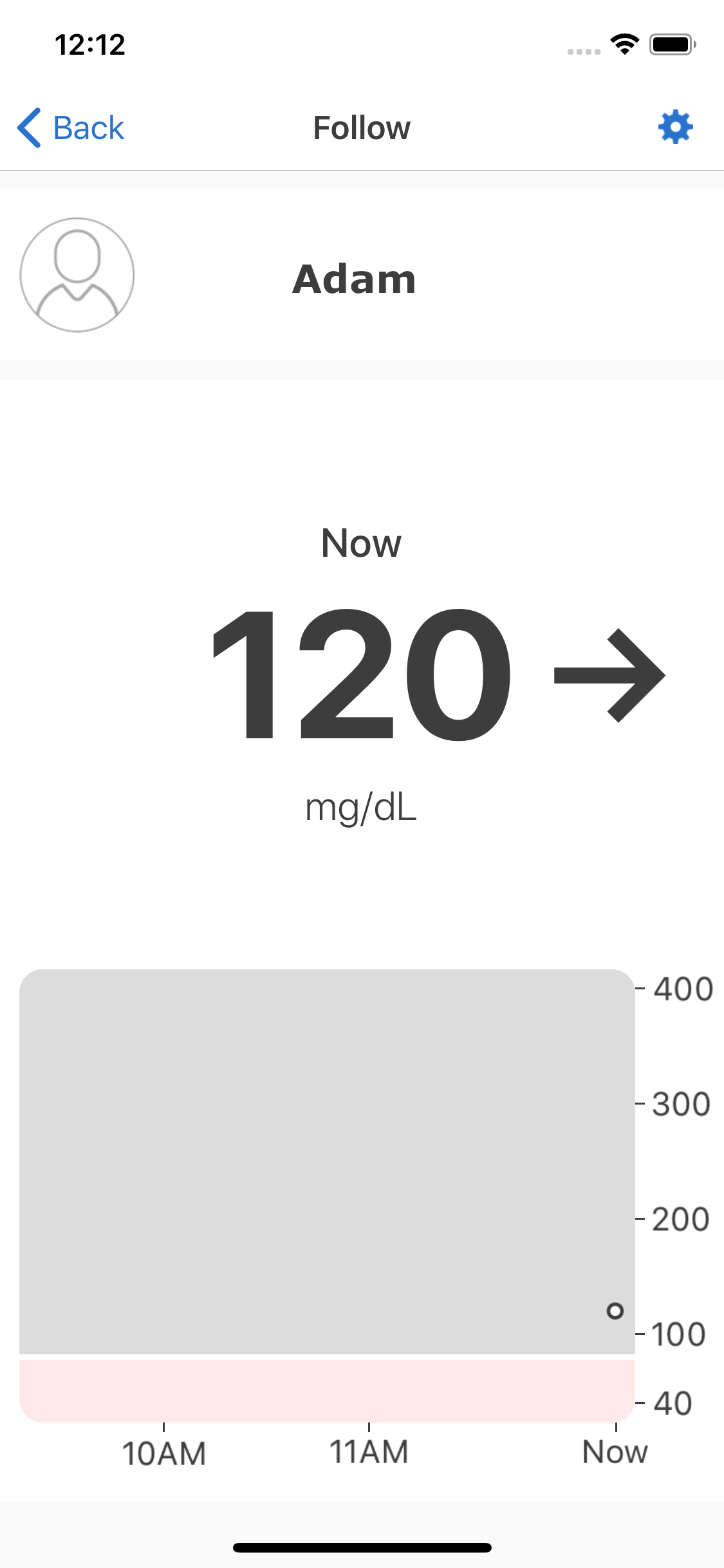
Task: Tap the 400 value on y-axis
Action: [683, 989]
